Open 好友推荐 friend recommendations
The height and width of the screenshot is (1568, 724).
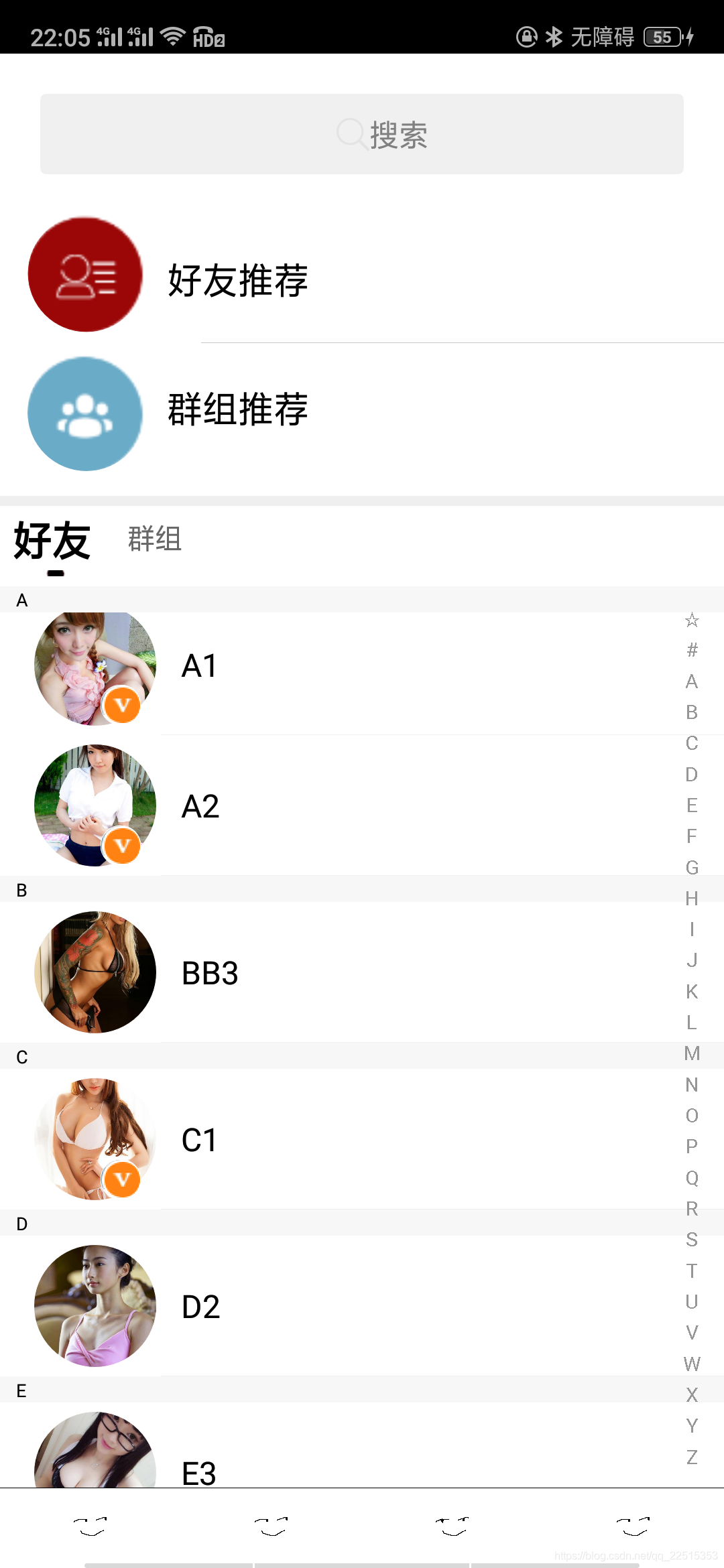pos(362,275)
